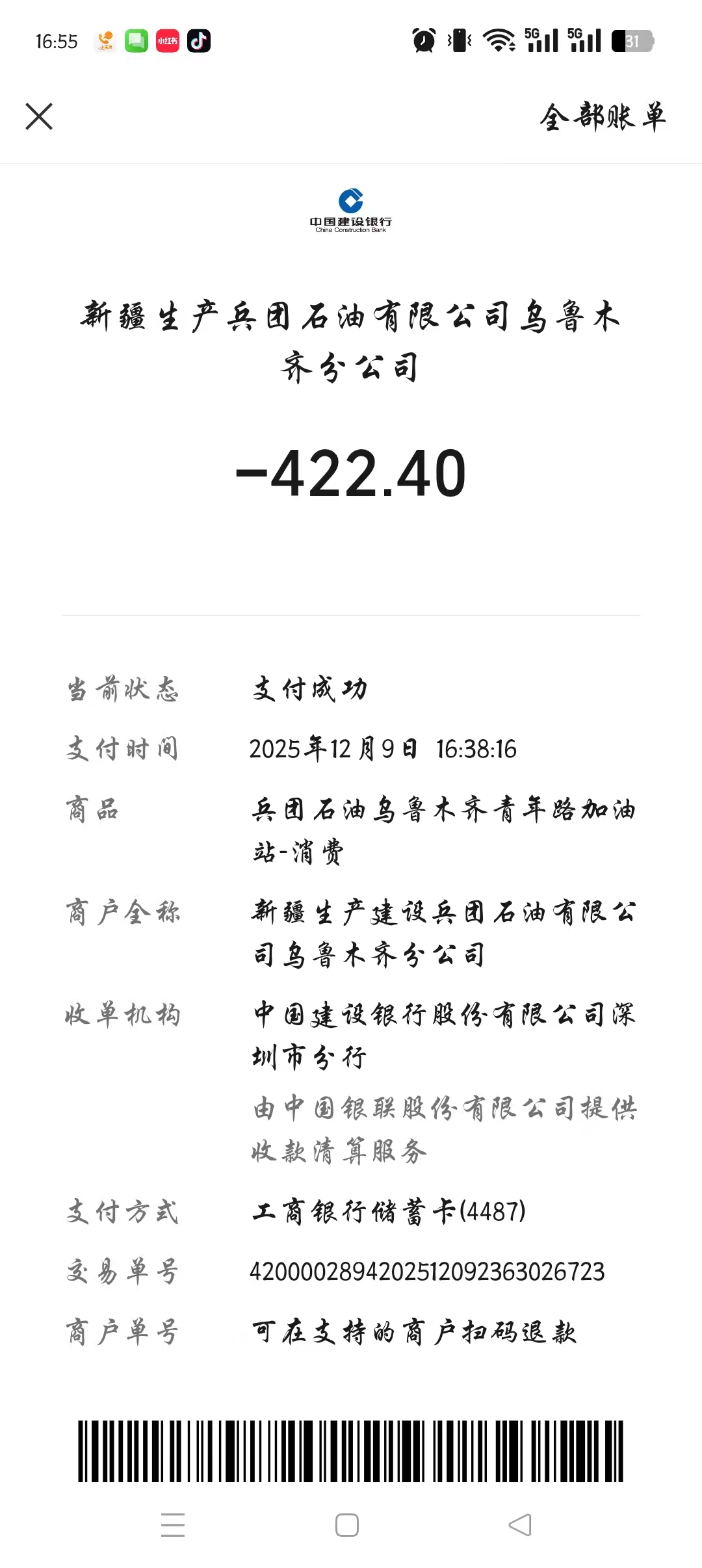Go to the home screen
The height and width of the screenshot is (1568, 702).
click(x=347, y=1524)
